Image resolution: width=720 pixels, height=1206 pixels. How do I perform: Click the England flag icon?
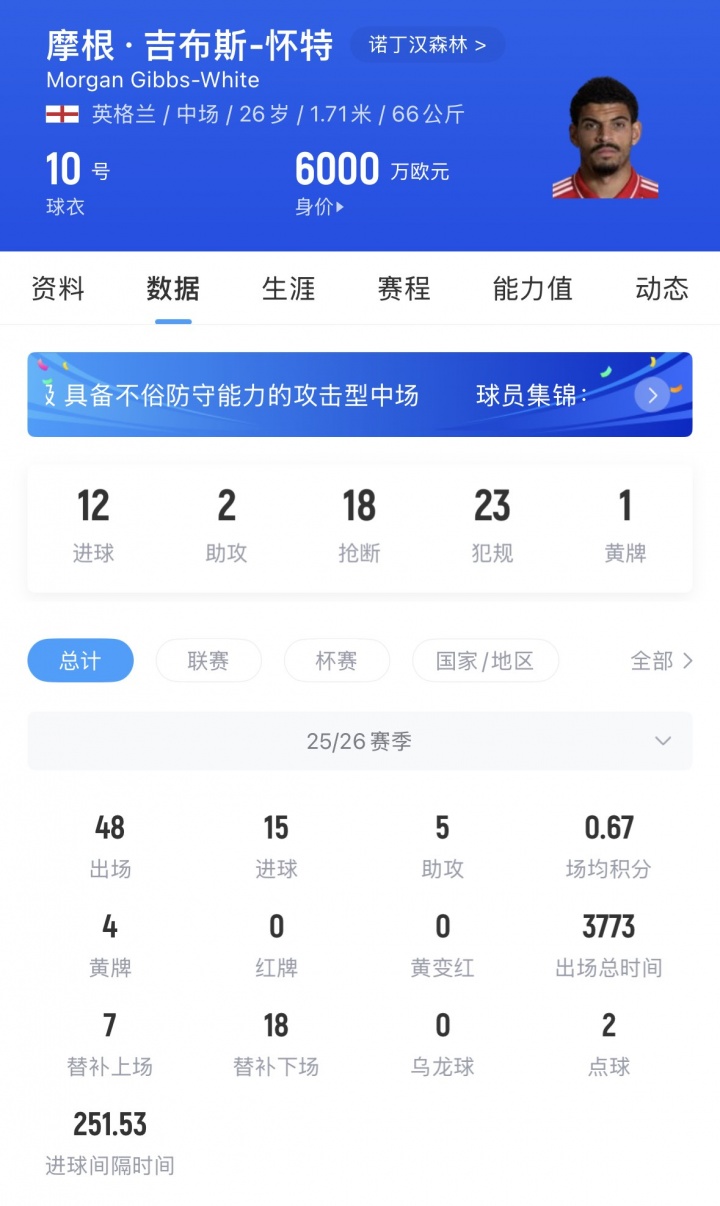tap(58, 114)
